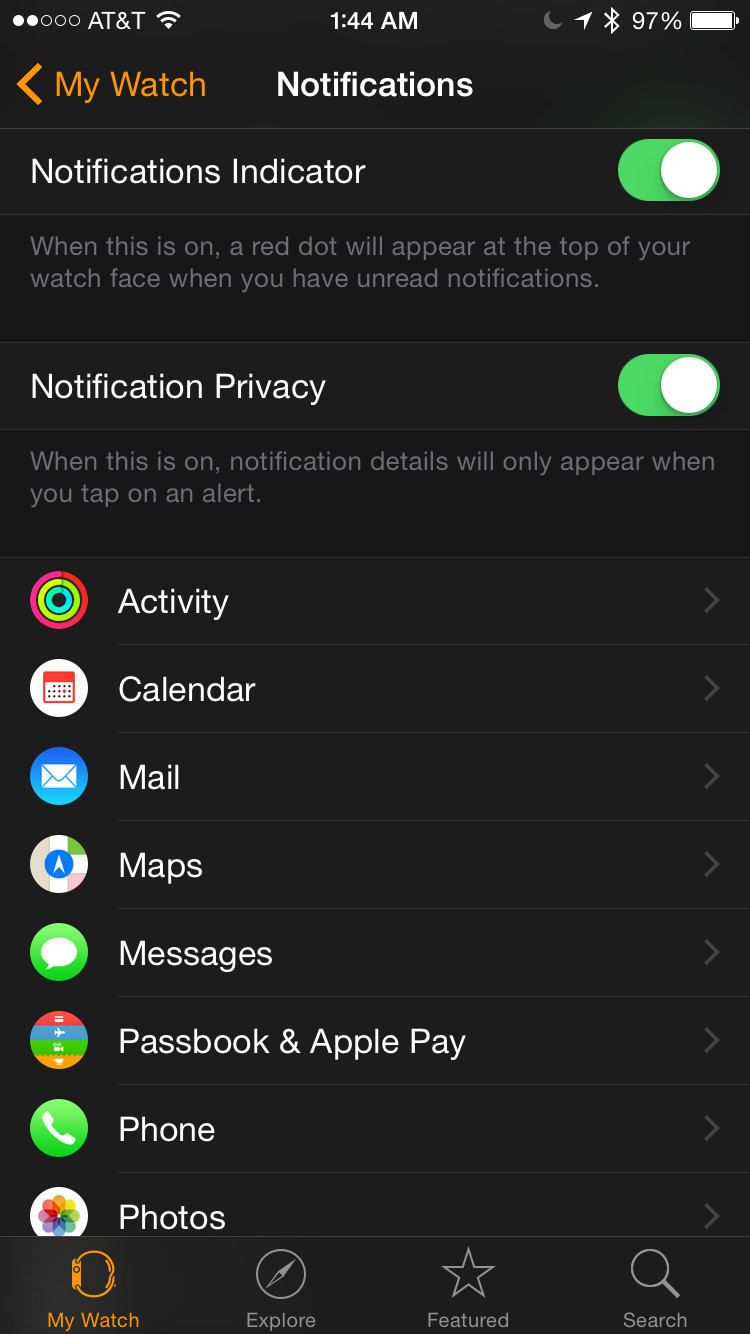Image resolution: width=750 pixels, height=1334 pixels.
Task: Open Calendar notification settings
Action: (375, 689)
